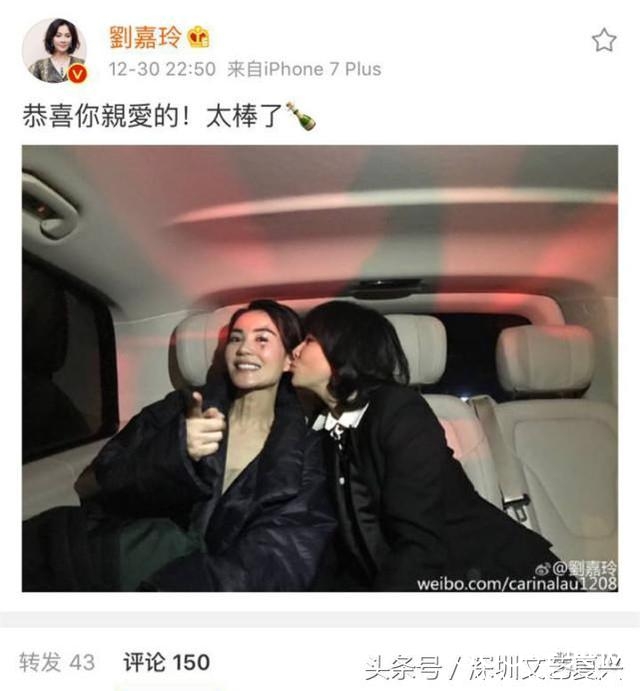
Task: Switch to the 转发 43 tab
Action: point(57,662)
